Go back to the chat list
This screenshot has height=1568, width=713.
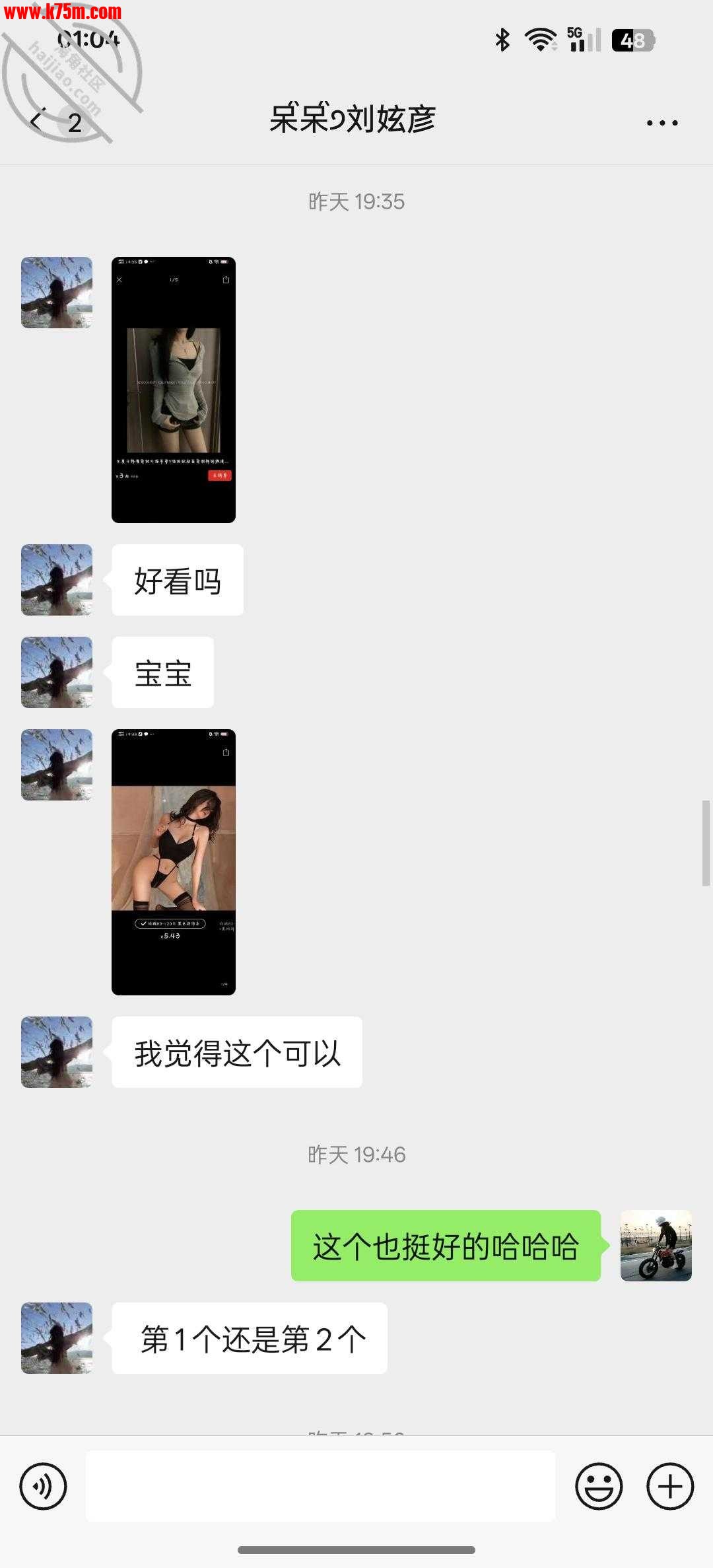[38, 122]
